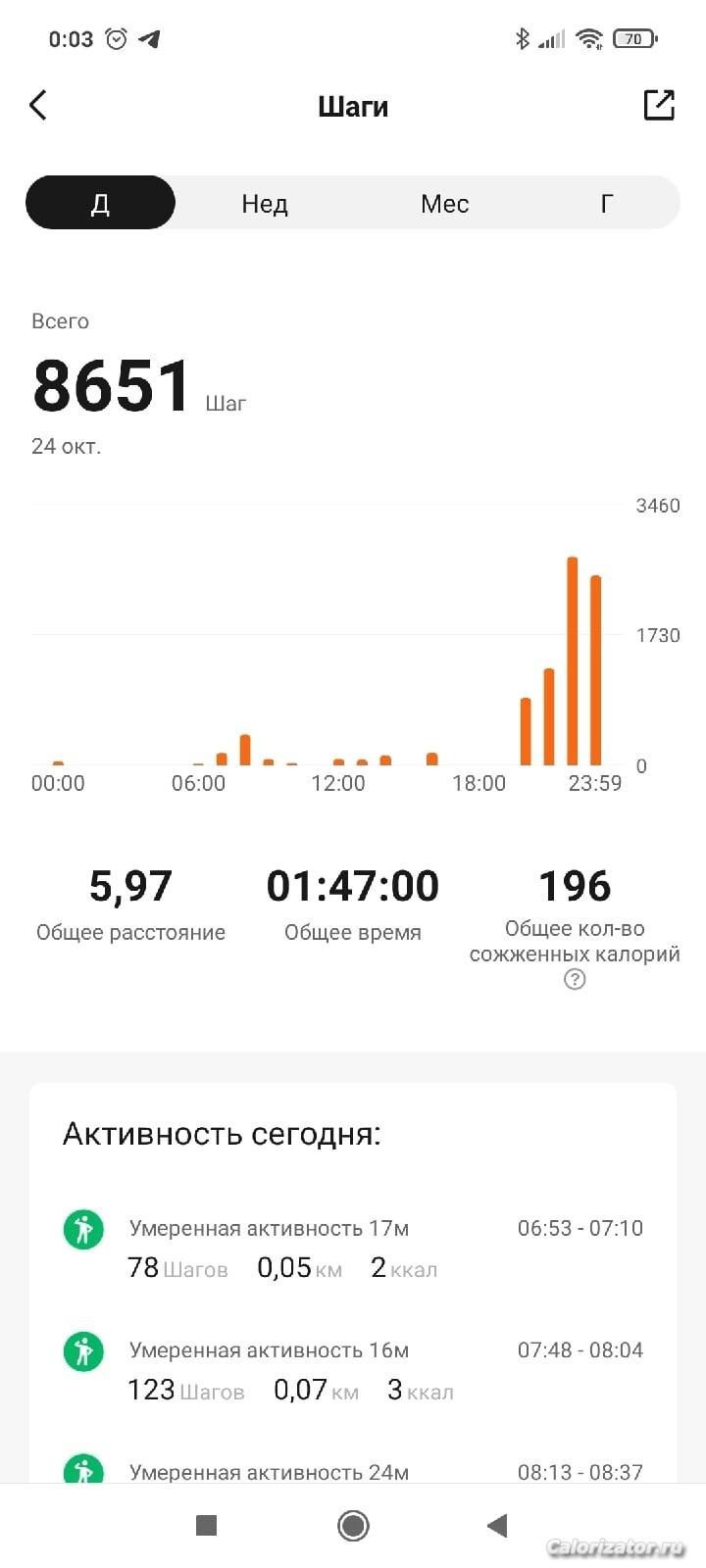
Task: Open the 07:48 - 08:04 activity entry
Action: (x=353, y=1371)
